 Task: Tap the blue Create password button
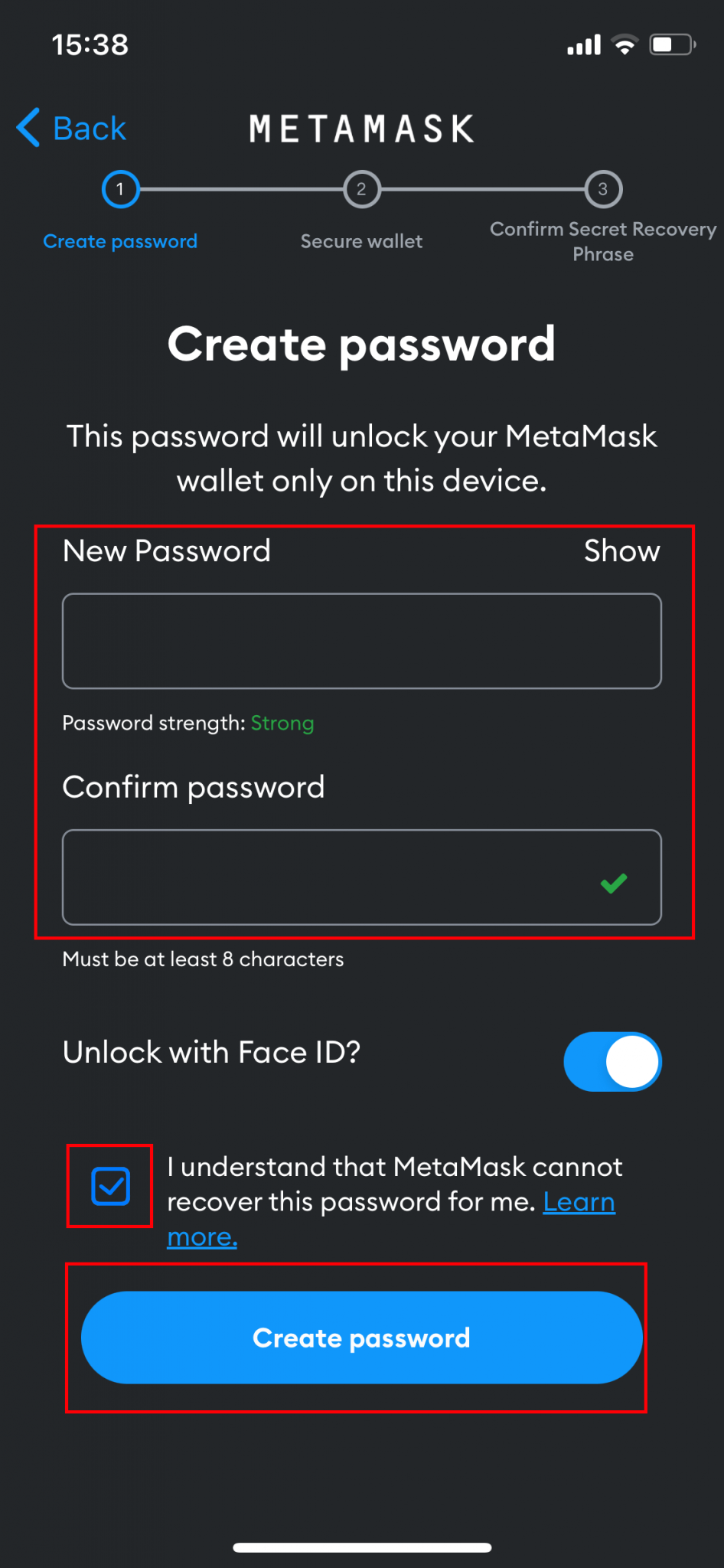pos(360,1338)
